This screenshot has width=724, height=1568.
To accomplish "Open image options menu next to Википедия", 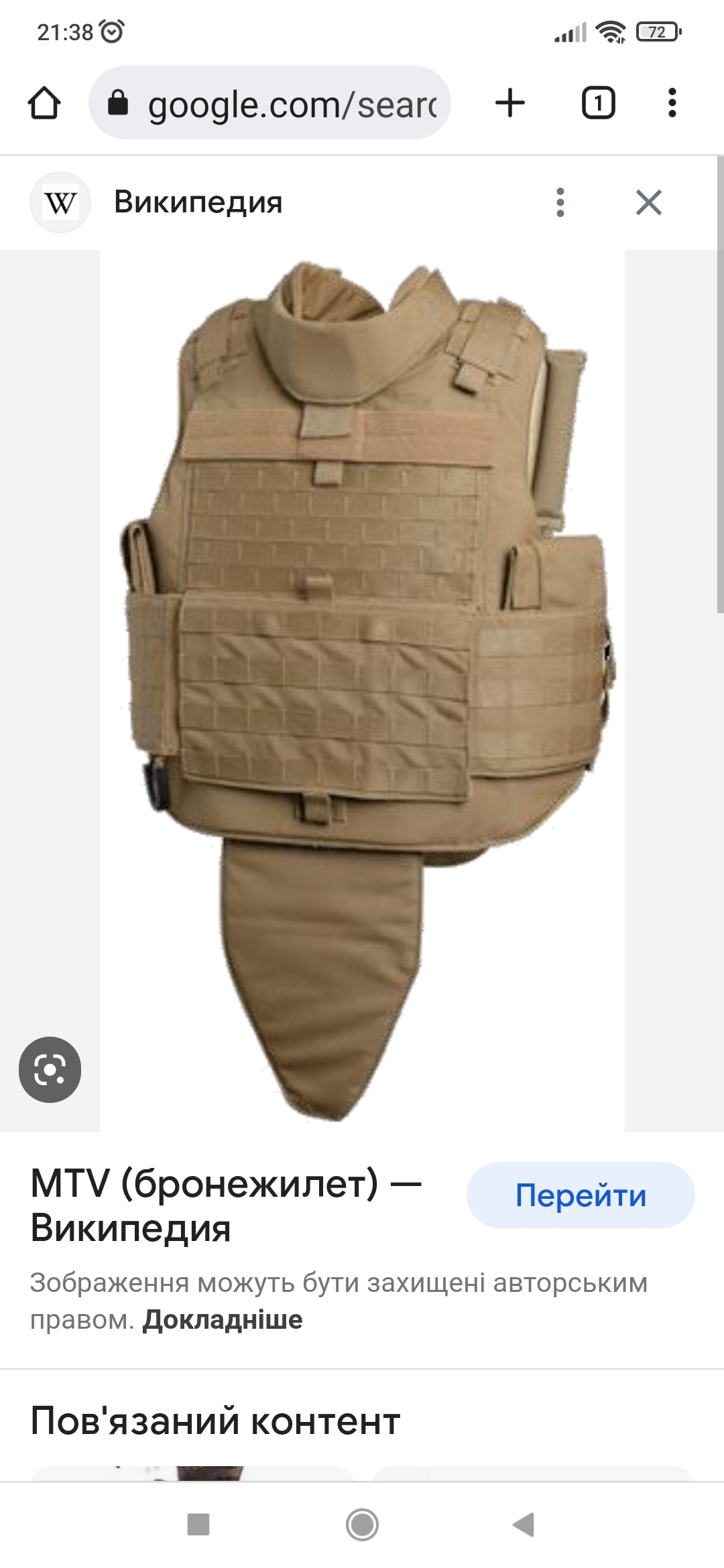I will click(560, 202).
